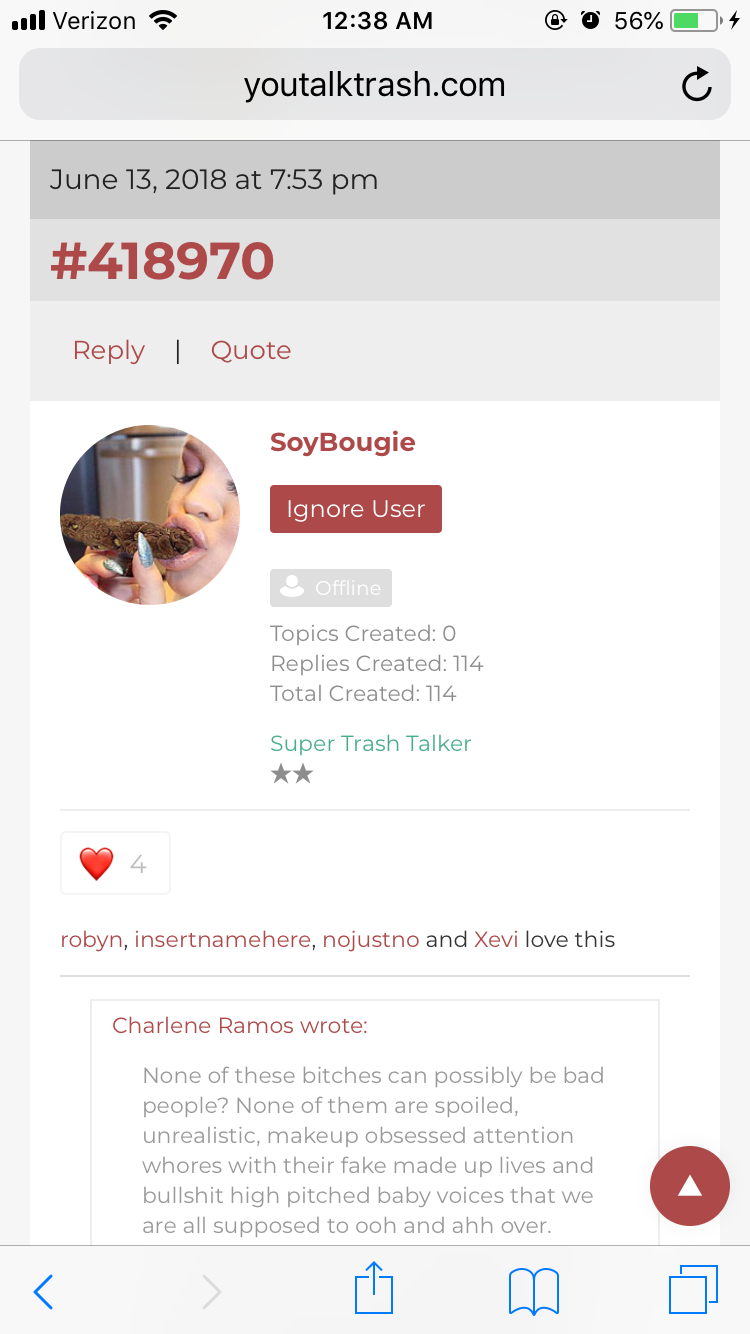Open SoyBougie's profile name

click(343, 442)
